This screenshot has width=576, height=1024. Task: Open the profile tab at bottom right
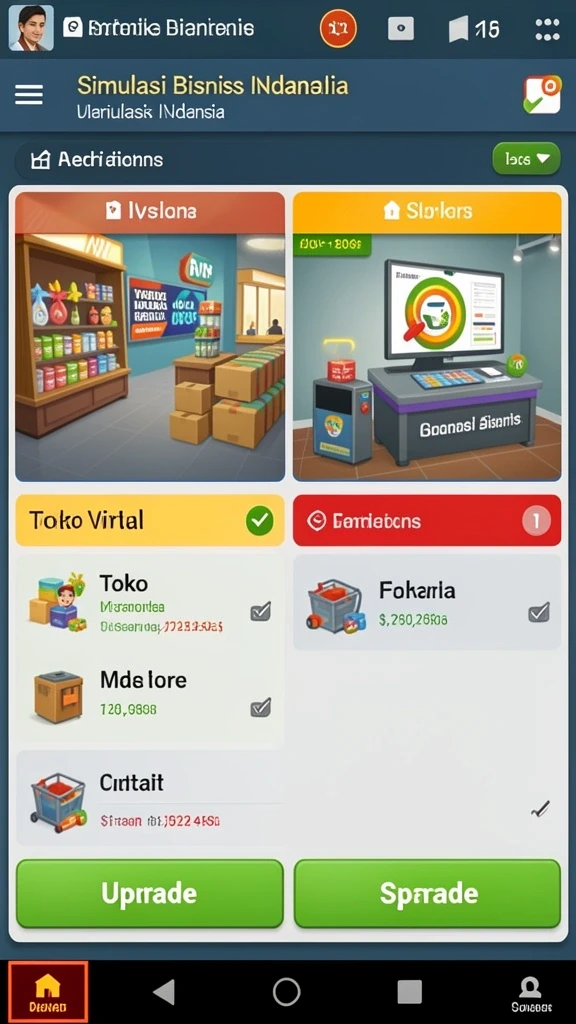[x=530, y=994]
